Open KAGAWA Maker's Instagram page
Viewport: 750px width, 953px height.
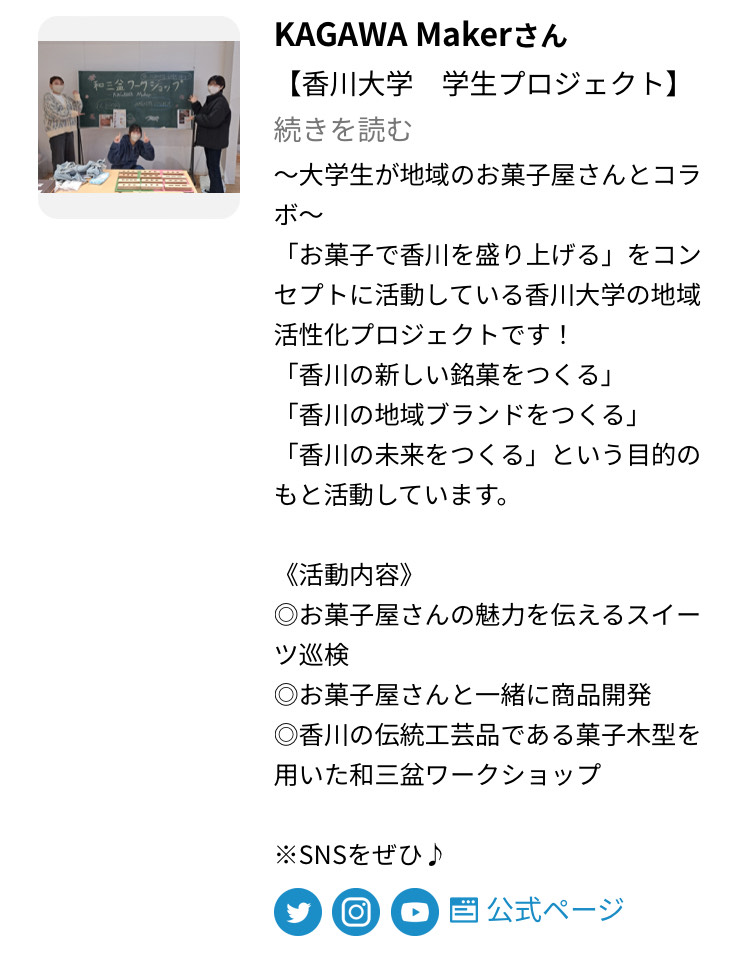coord(356,911)
